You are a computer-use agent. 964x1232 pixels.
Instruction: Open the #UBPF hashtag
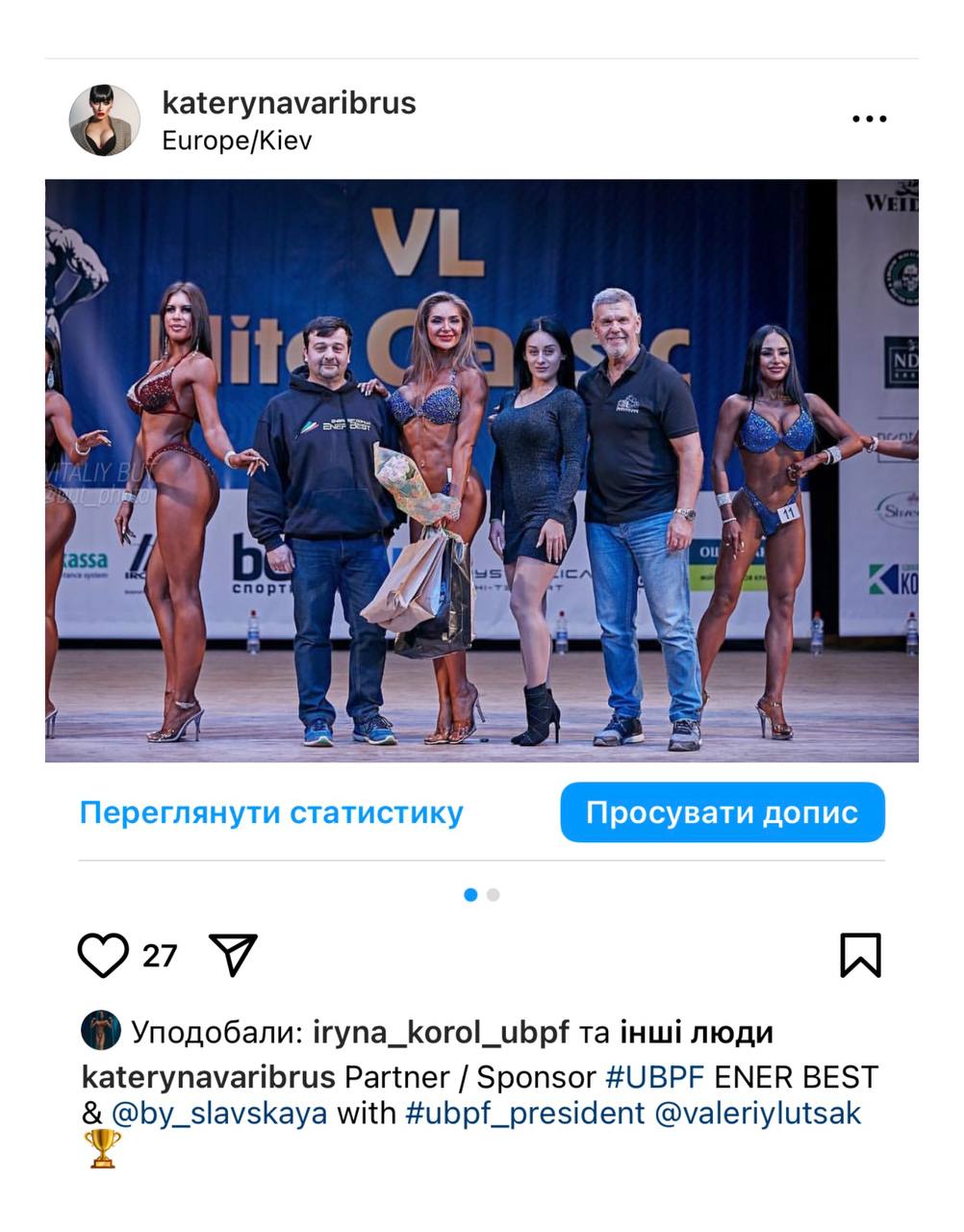click(x=655, y=1076)
